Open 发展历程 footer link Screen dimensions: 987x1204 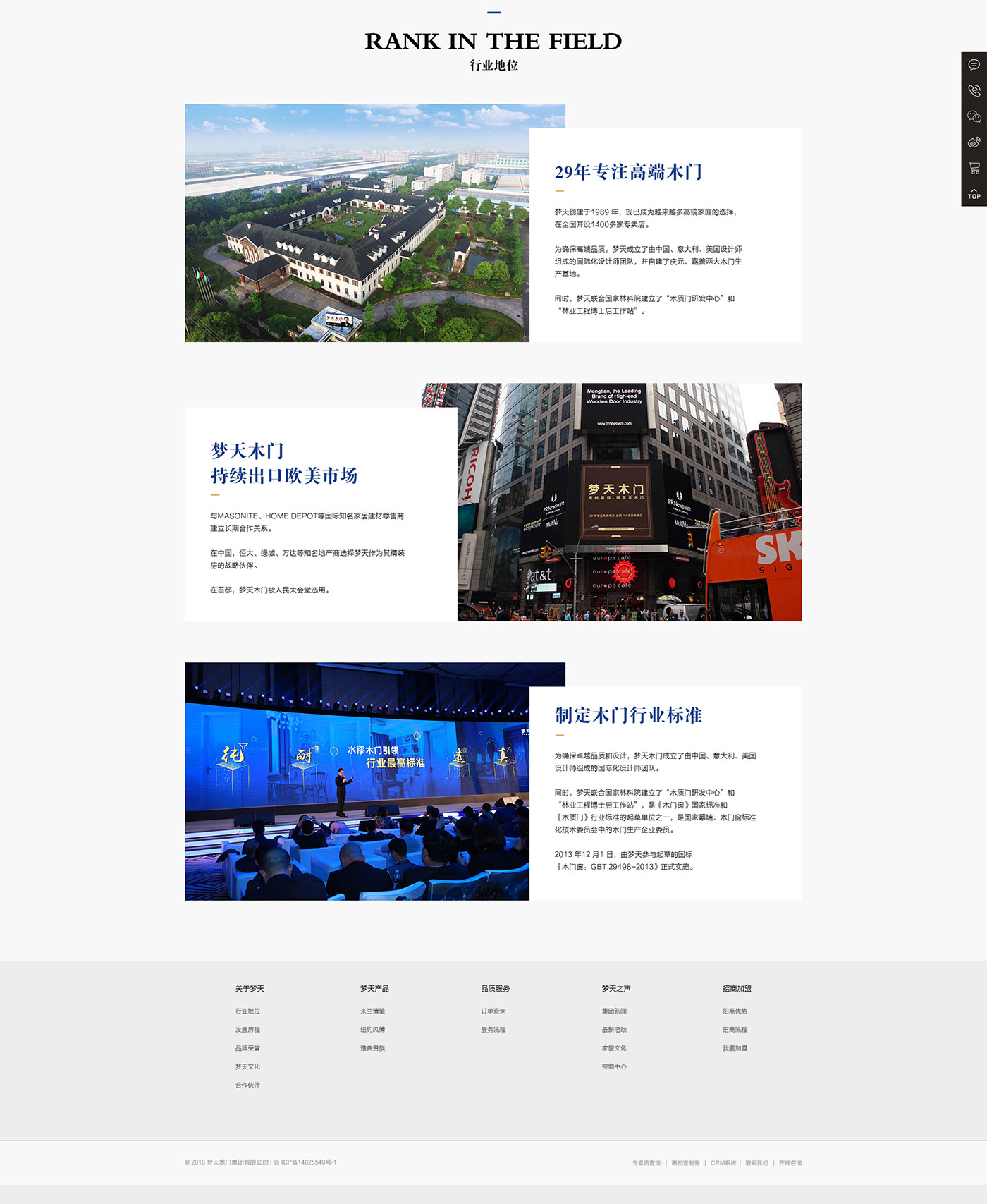click(247, 1030)
